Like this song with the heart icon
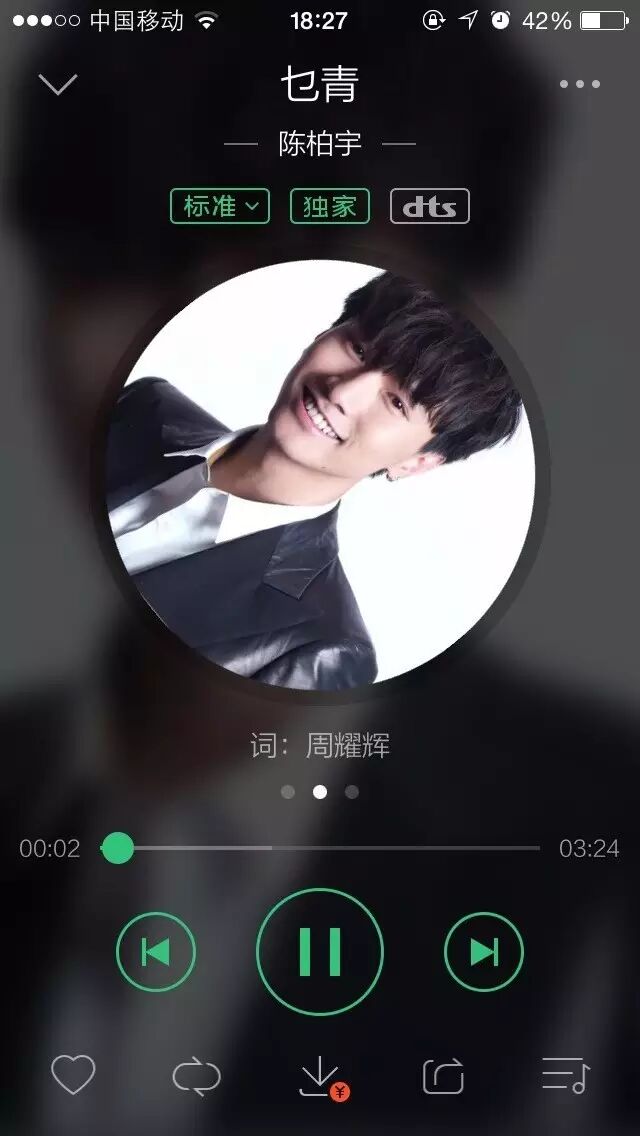The image size is (640, 1136). point(73,1076)
